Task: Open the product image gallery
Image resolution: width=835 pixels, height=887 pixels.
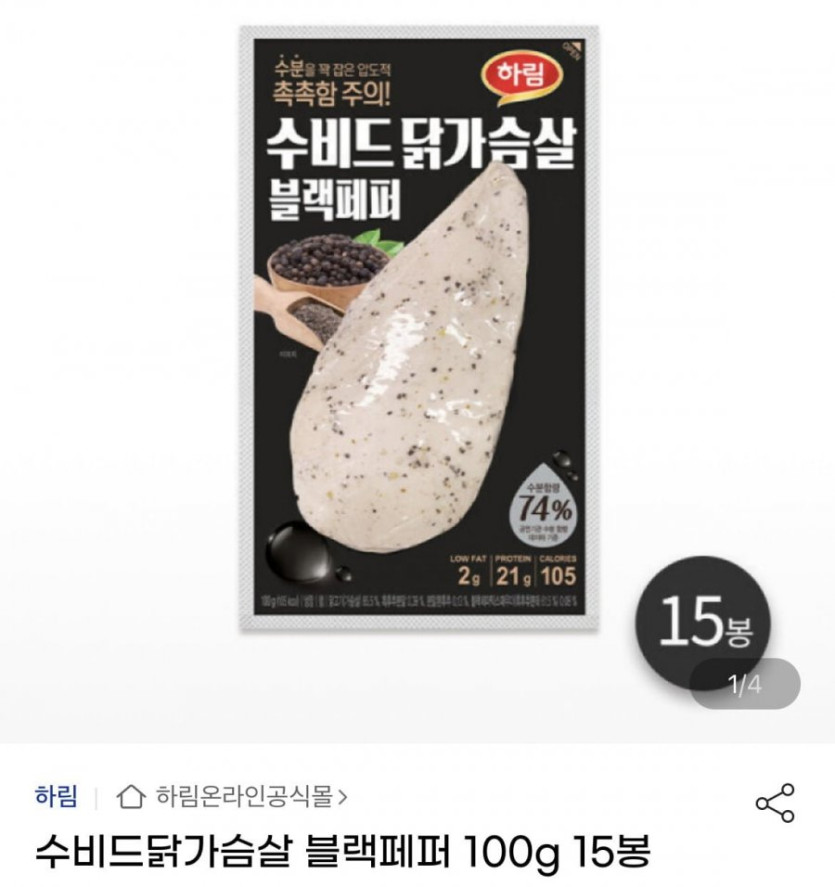Action: point(418,330)
